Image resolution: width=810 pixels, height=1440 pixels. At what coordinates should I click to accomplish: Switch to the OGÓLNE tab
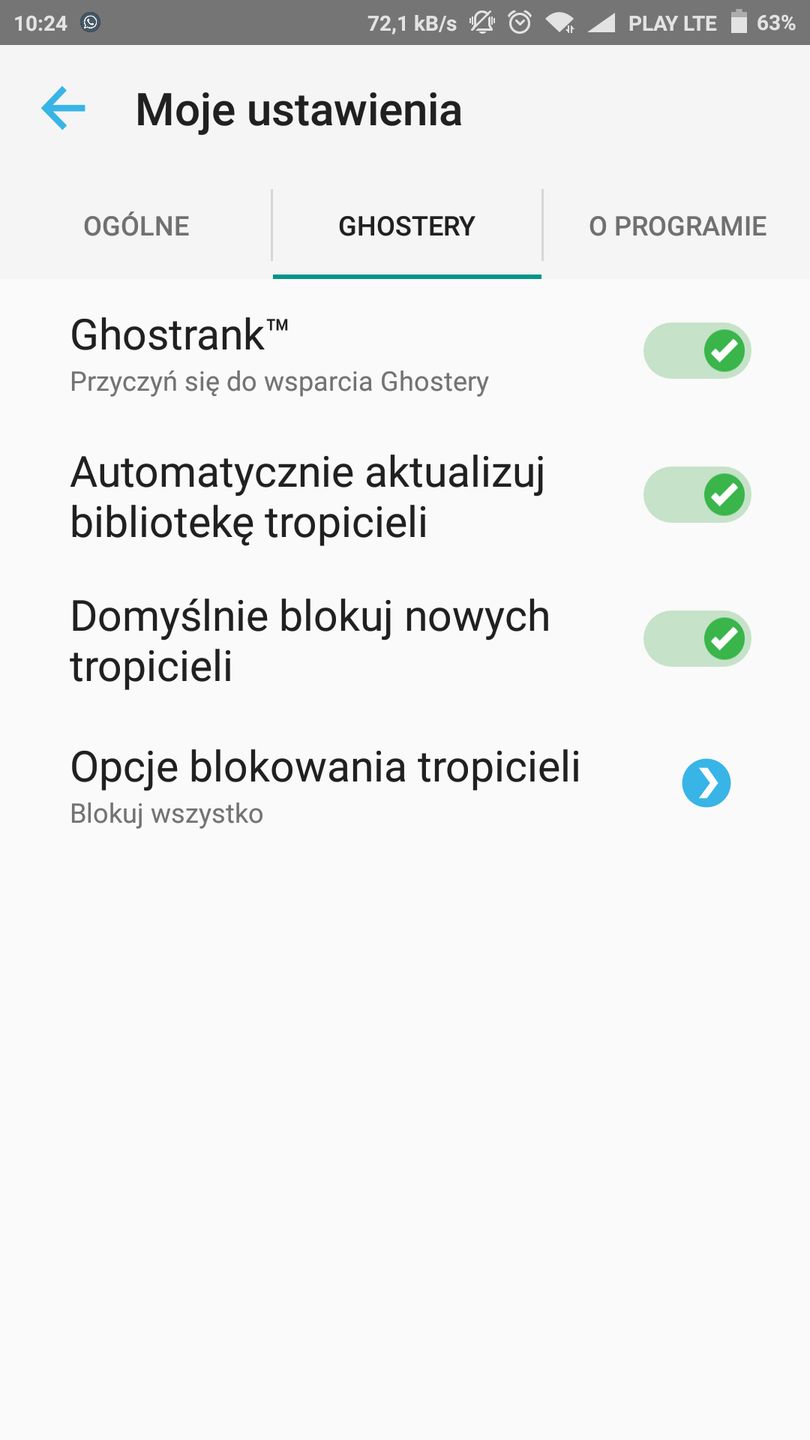(x=136, y=226)
